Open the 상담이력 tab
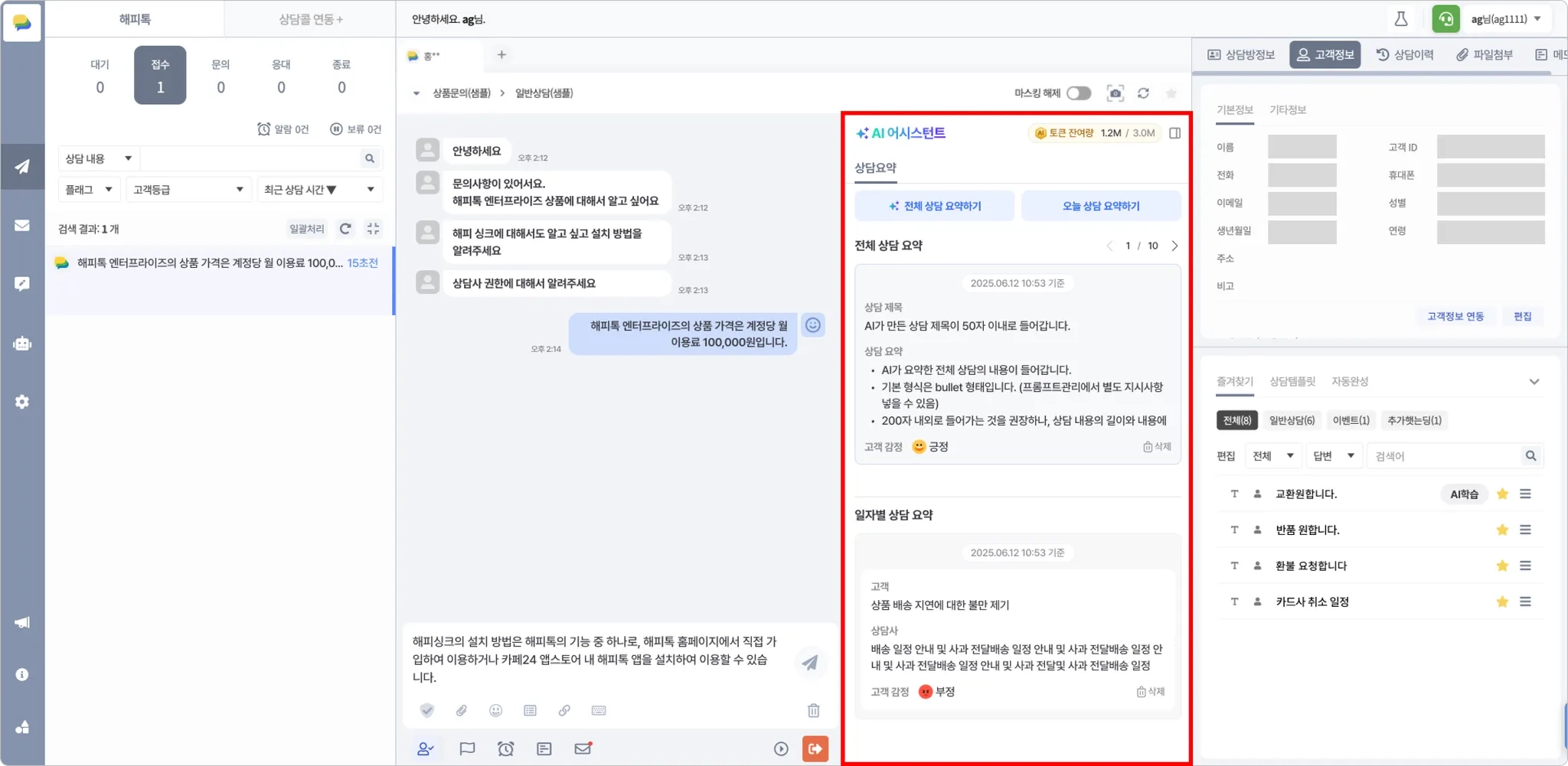This screenshot has height=766, width=1568. tap(1405, 55)
